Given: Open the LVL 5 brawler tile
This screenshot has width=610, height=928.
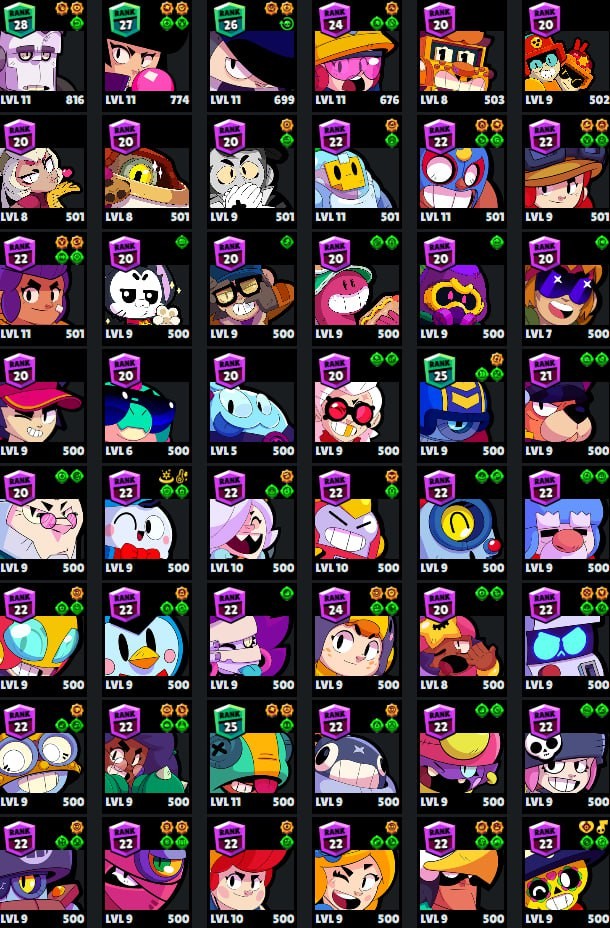Looking at the screenshot, I should 252,405.
